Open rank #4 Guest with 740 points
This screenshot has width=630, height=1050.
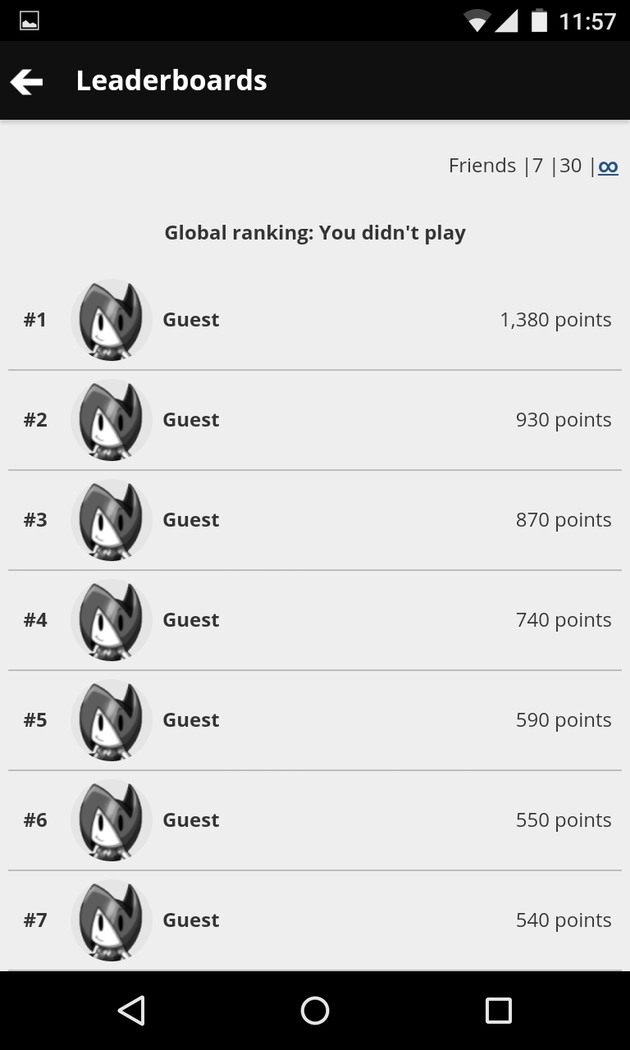point(315,620)
